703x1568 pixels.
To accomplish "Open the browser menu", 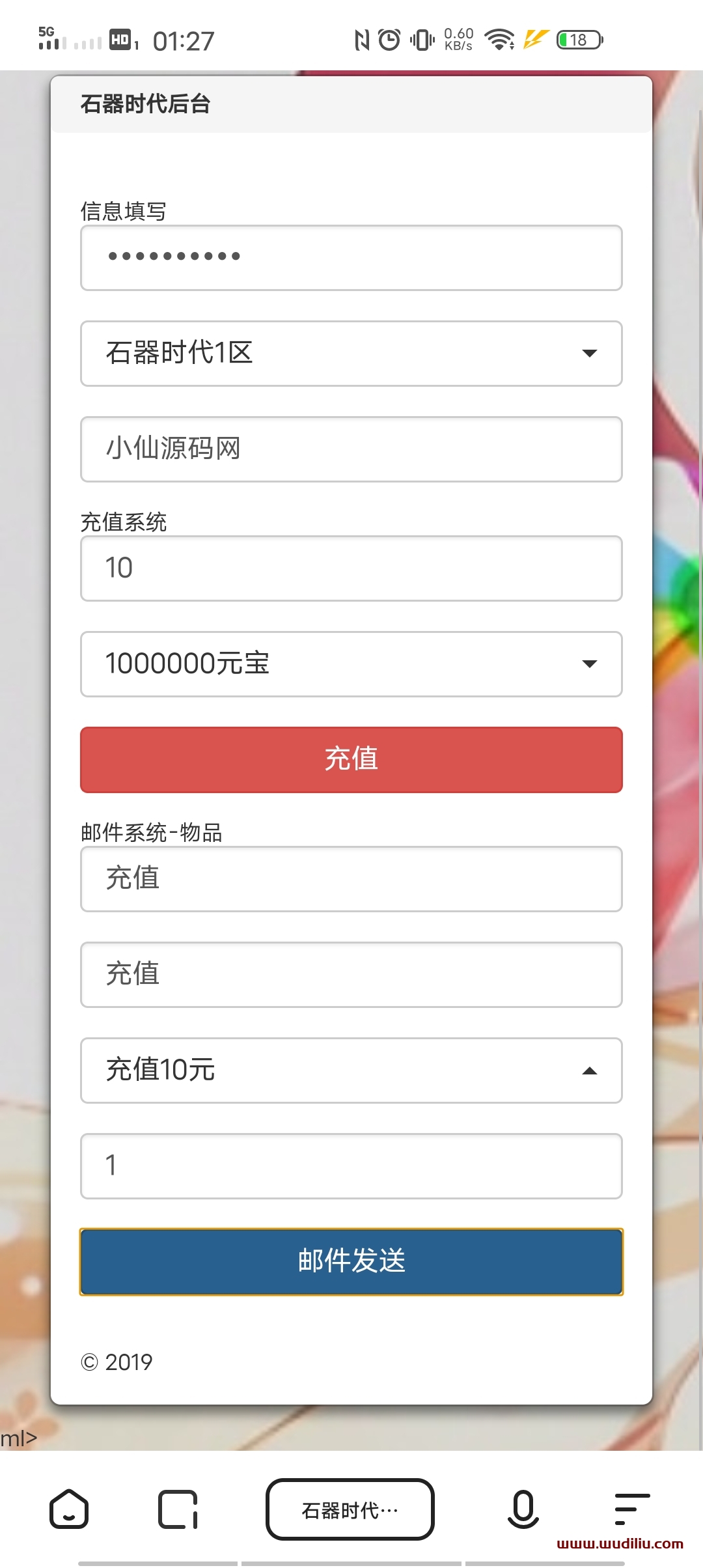I will pyautogui.click(x=632, y=1509).
